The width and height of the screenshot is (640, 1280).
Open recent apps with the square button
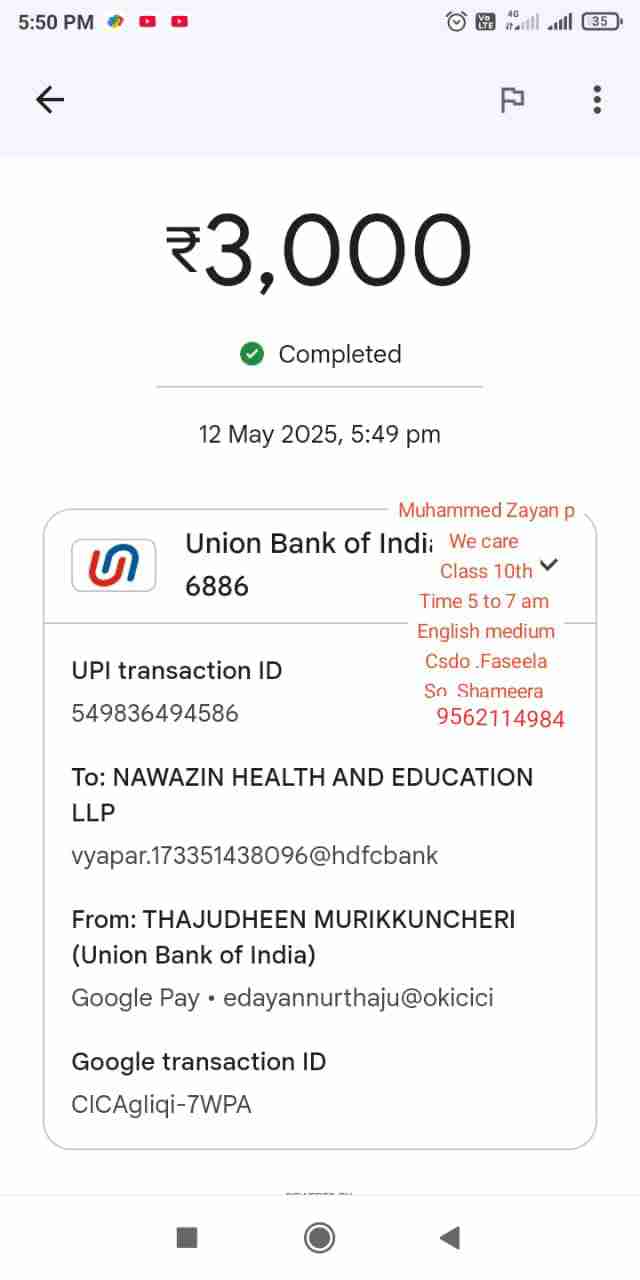187,1238
